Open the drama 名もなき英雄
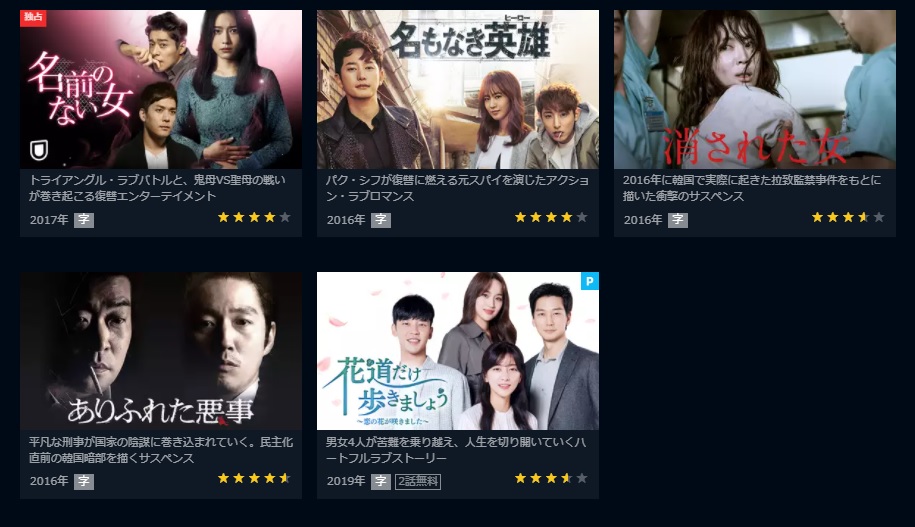Image resolution: width=915 pixels, height=527 pixels. (457, 90)
